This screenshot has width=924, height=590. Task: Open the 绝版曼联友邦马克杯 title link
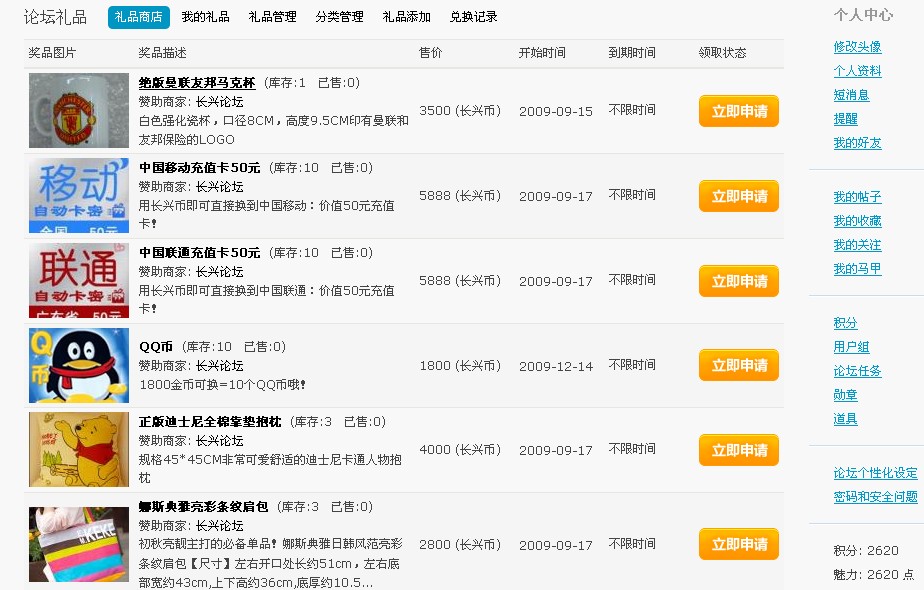point(197,83)
